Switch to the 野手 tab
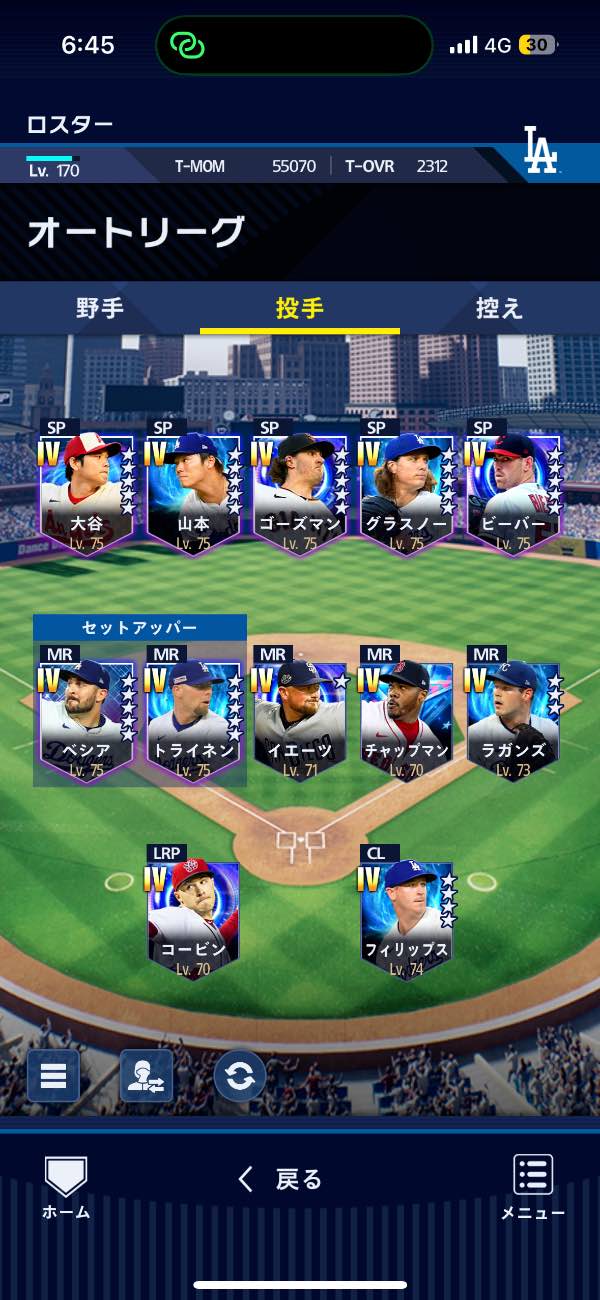This screenshot has height=1300, width=600. pyautogui.click(x=100, y=308)
